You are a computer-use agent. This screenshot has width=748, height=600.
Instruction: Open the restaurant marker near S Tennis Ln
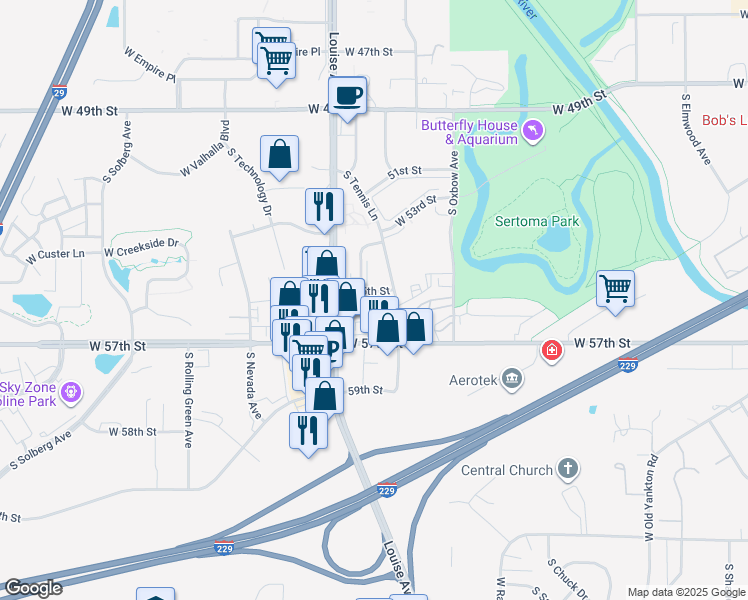coord(324,208)
